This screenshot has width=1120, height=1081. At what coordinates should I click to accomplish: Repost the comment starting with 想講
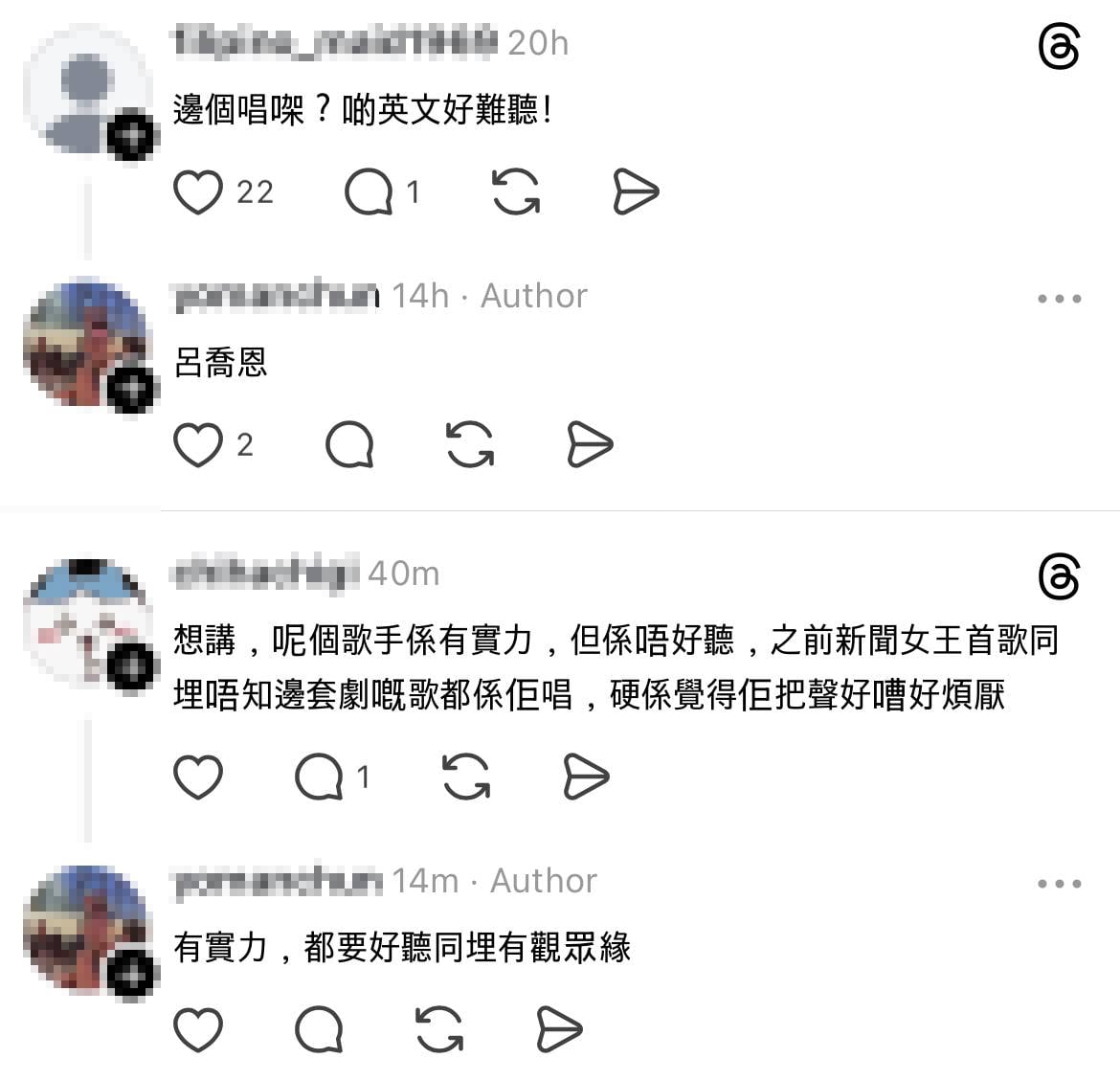pos(467,777)
